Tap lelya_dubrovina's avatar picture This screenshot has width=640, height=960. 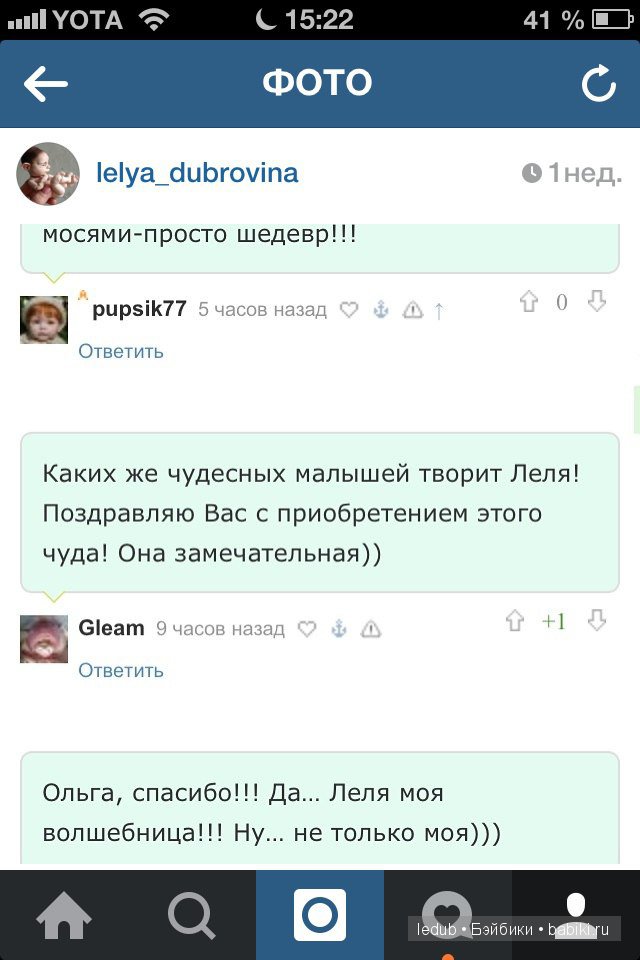(x=48, y=173)
